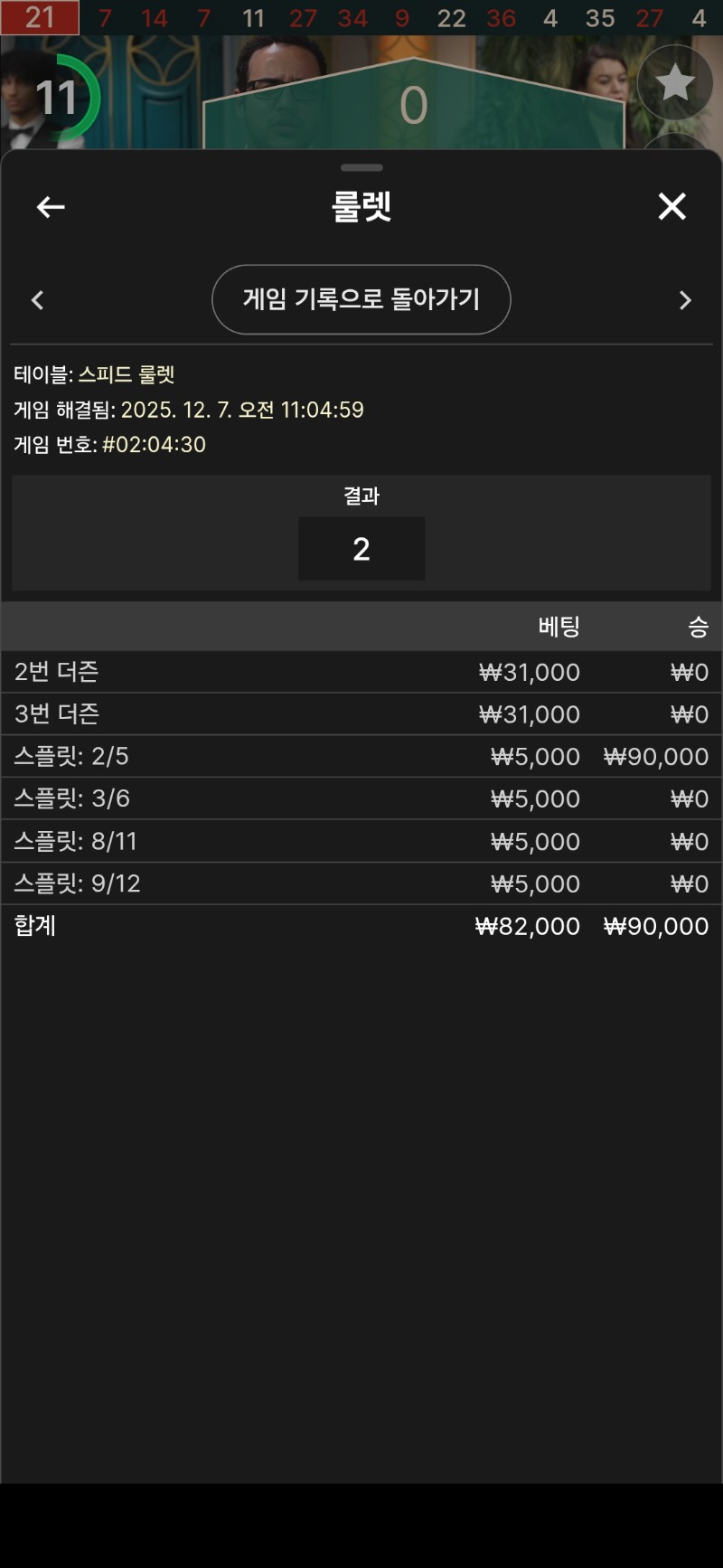
Task: Open the previous game record with left chevron
Action: (38, 300)
